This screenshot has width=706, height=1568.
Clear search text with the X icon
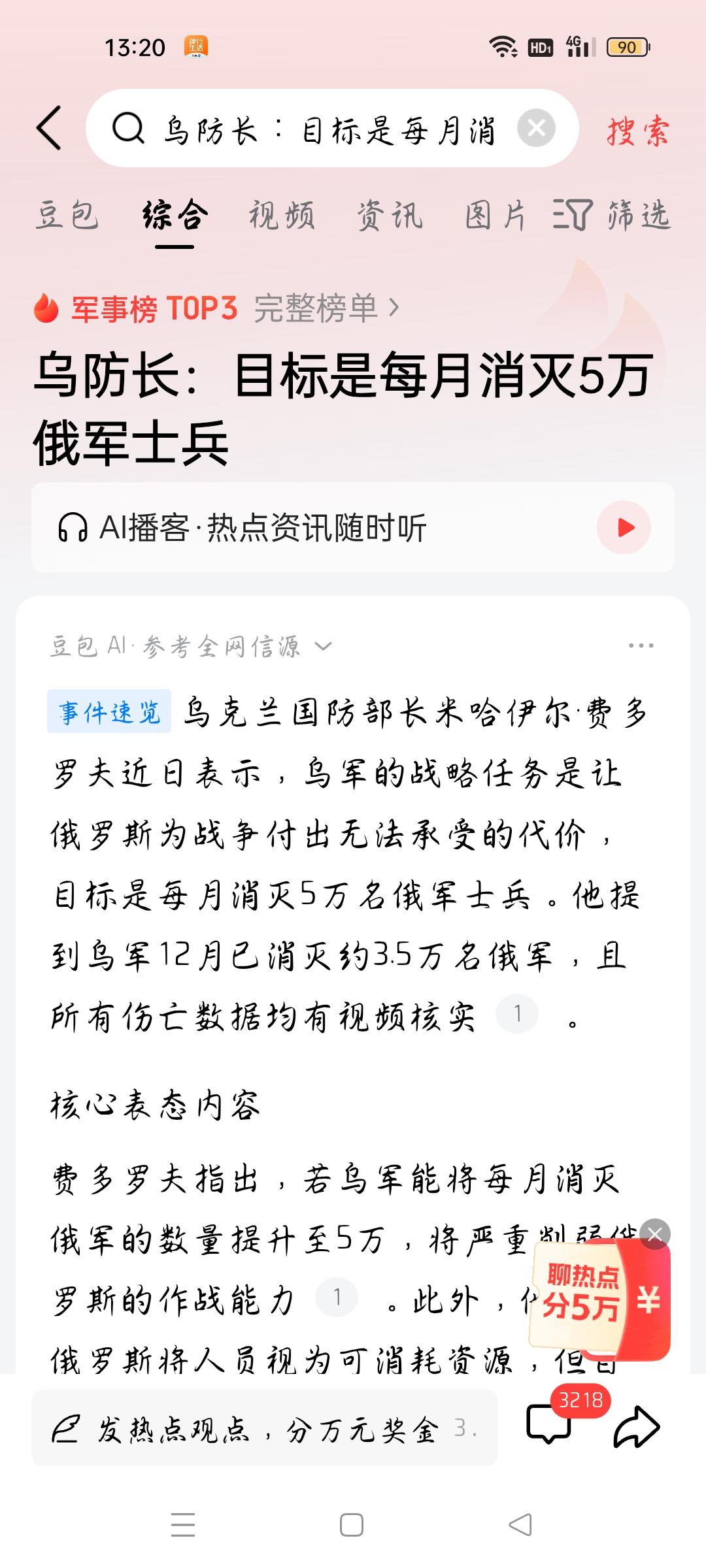pyautogui.click(x=537, y=129)
